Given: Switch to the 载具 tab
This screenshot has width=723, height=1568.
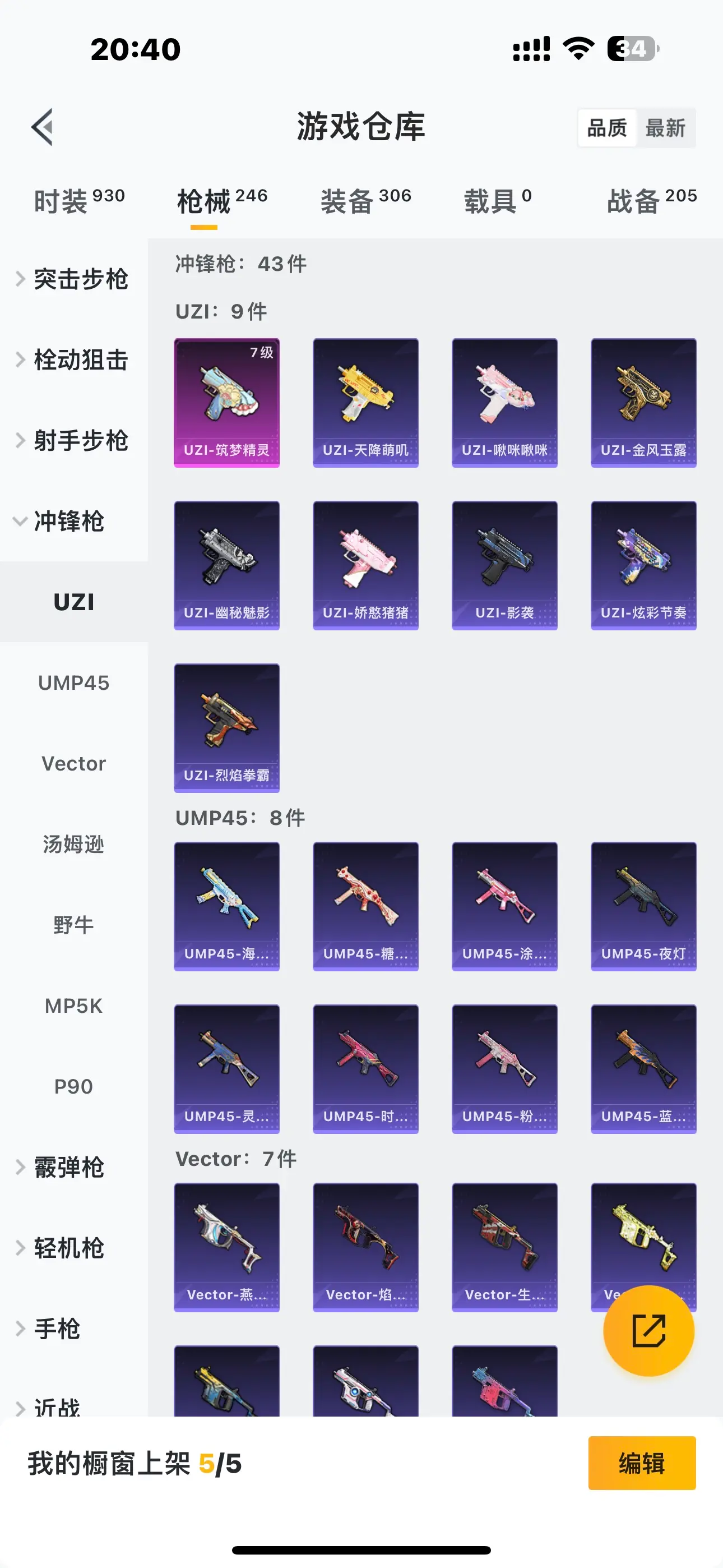Looking at the screenshot, I should [497, 200].
